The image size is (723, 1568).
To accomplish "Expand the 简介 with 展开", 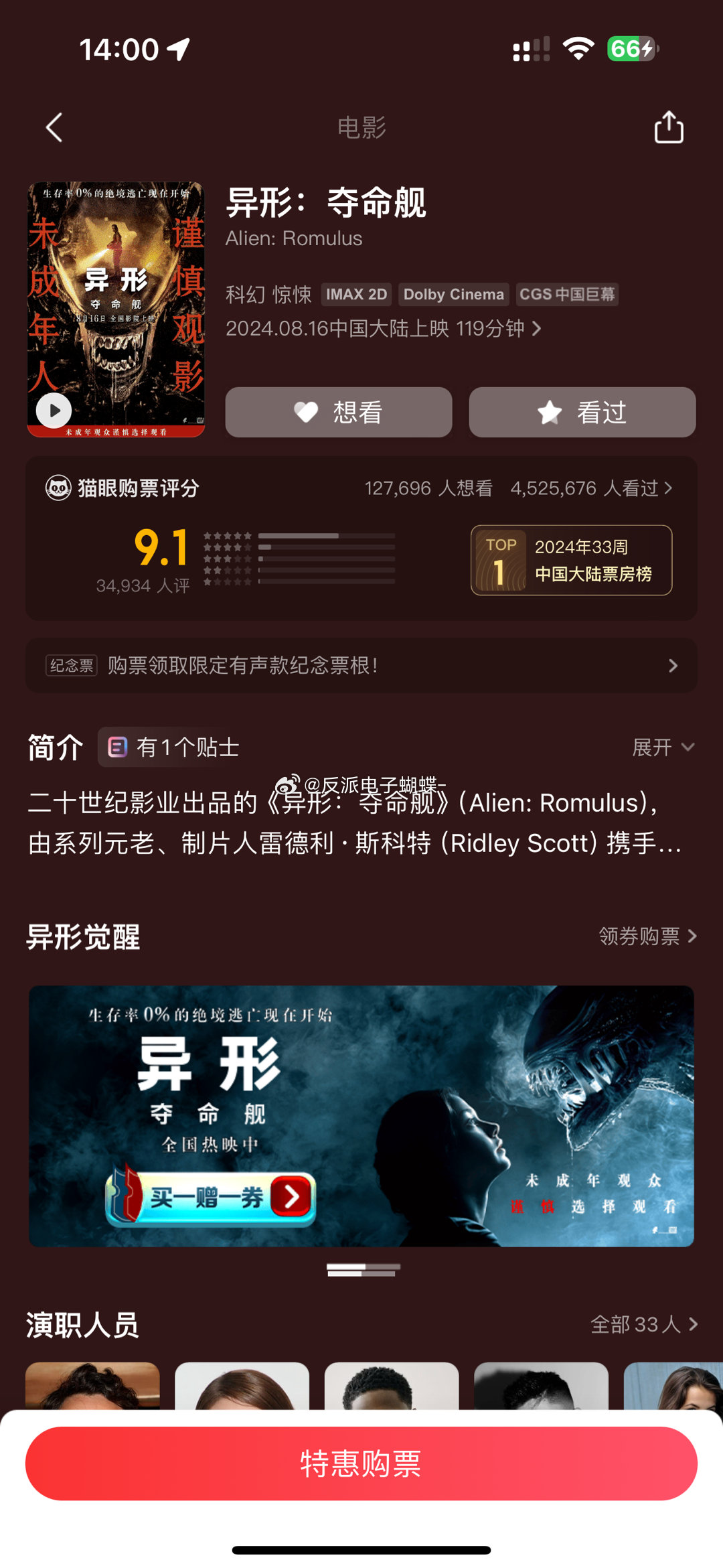I will tap(663, 747).
